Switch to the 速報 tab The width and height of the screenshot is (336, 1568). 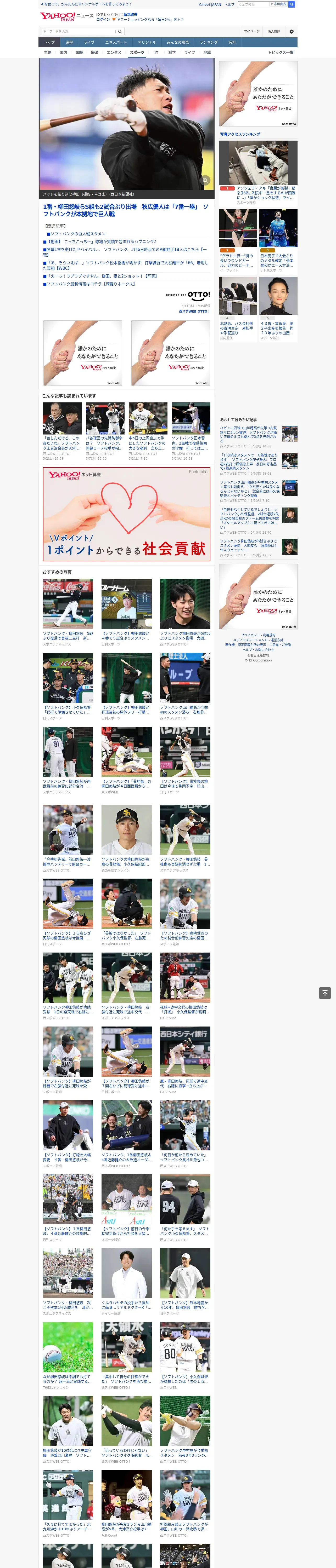point(69,43)
